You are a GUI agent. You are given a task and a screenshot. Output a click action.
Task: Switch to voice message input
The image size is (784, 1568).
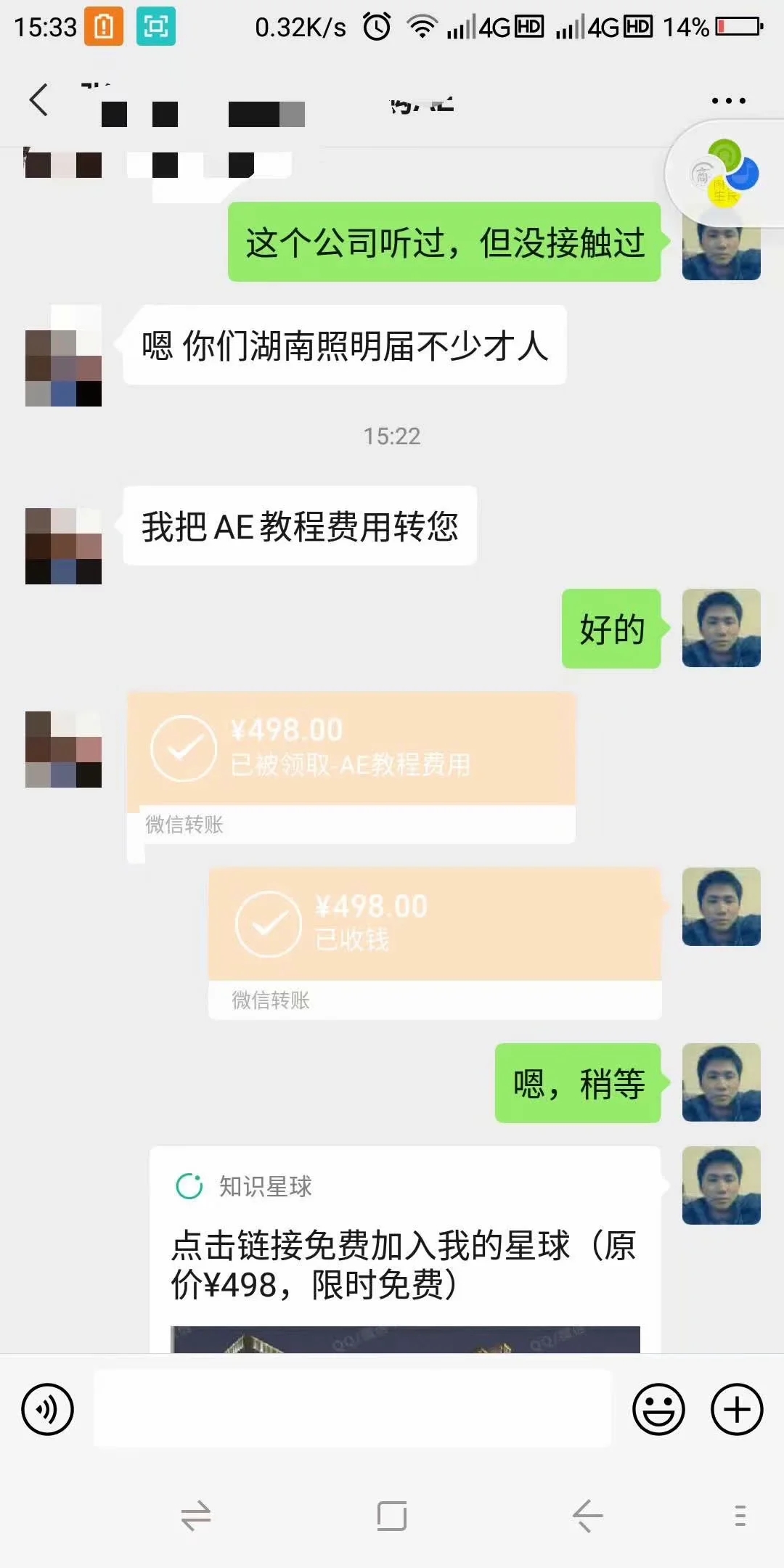pyautogui.click(x=47, y=1409)
